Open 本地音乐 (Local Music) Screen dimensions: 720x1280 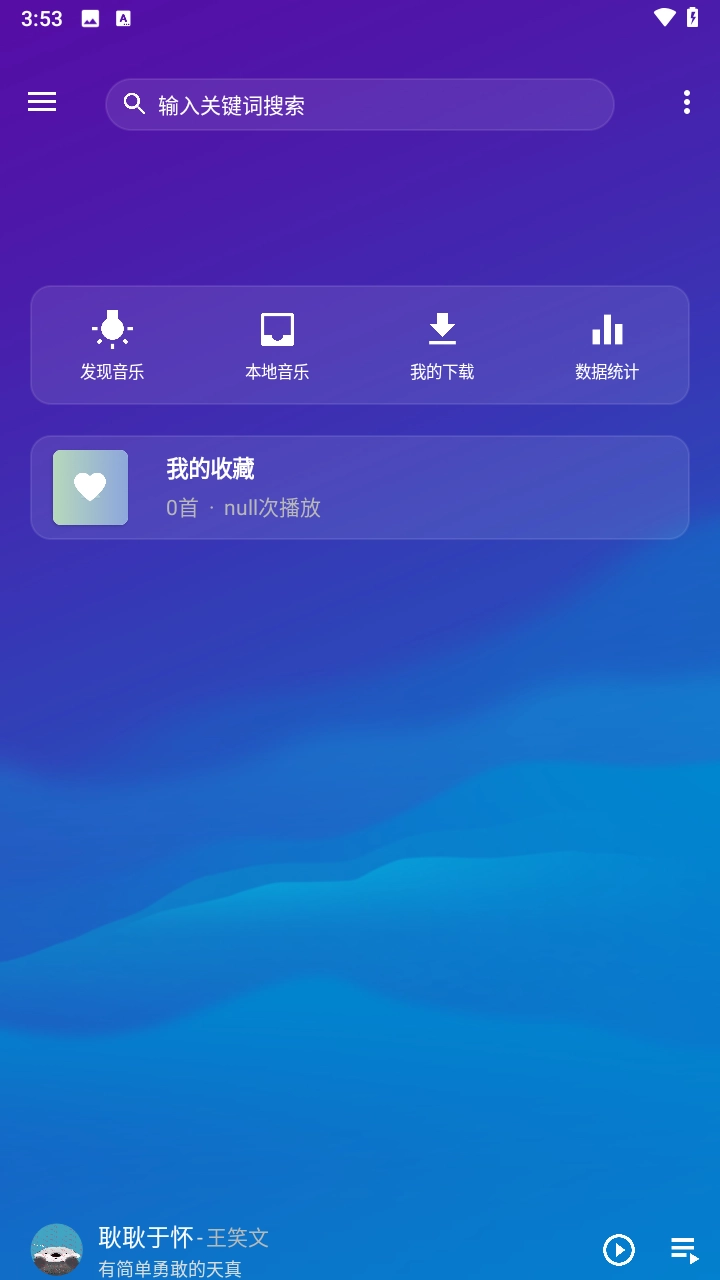point(277,345)
